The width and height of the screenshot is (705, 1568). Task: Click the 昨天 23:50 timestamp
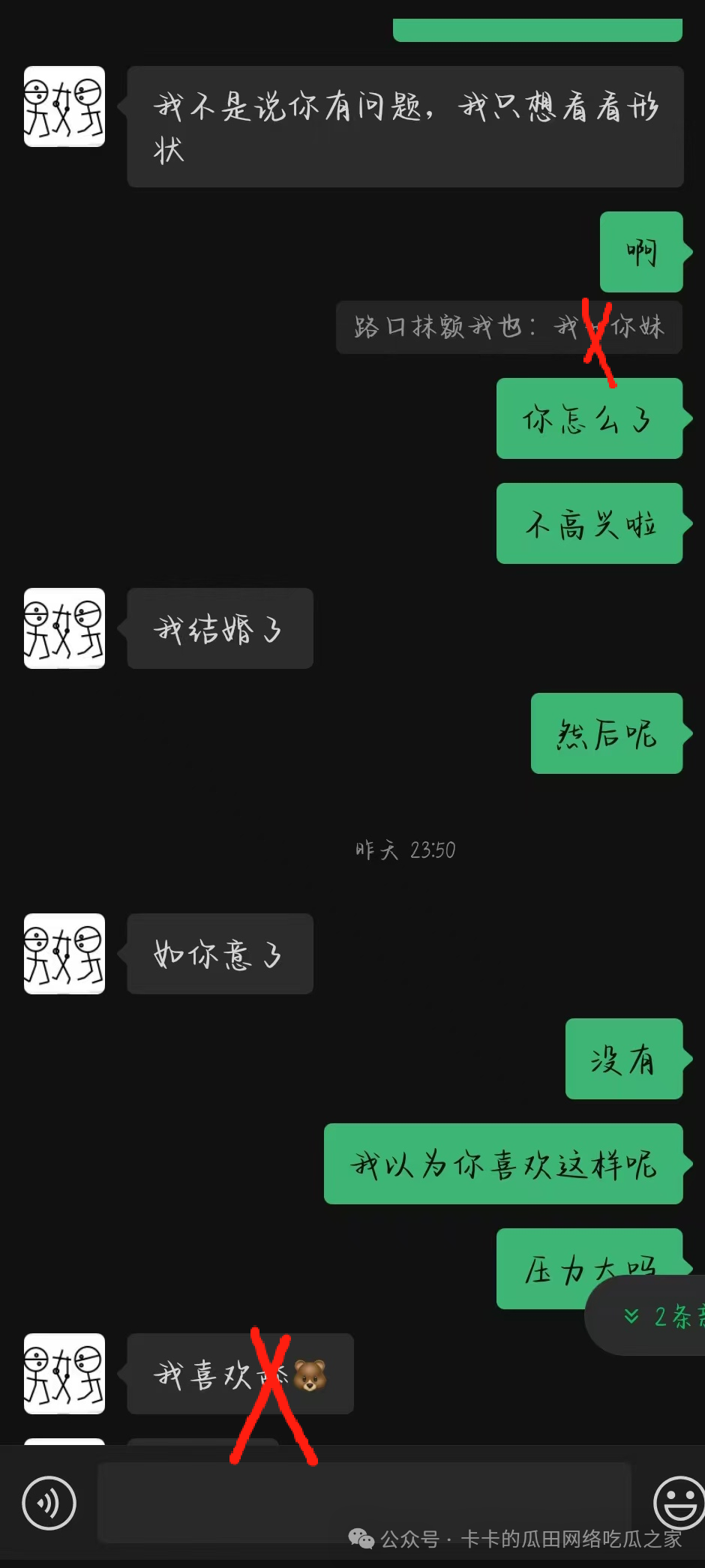pos(405,850)
